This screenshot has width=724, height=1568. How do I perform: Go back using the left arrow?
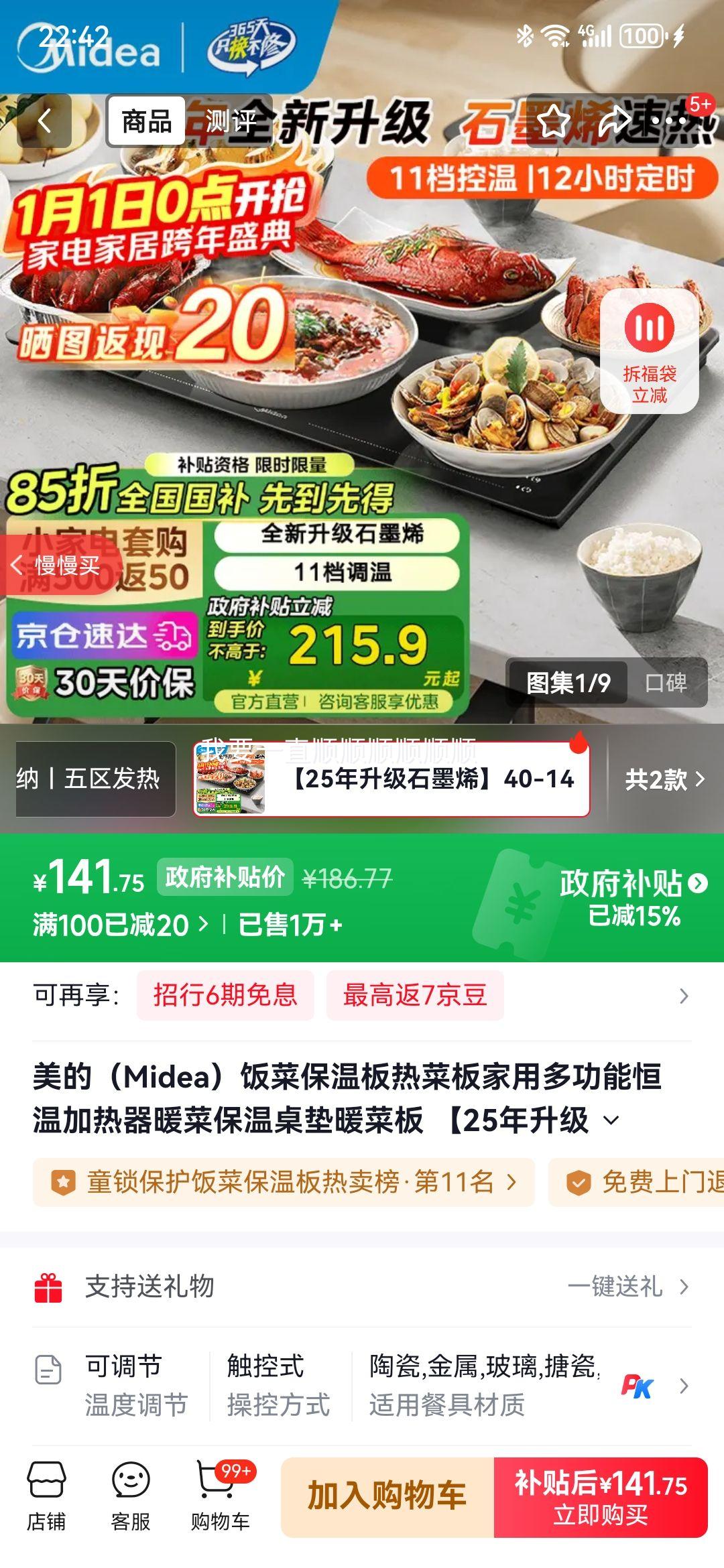(x=44, y=121)
